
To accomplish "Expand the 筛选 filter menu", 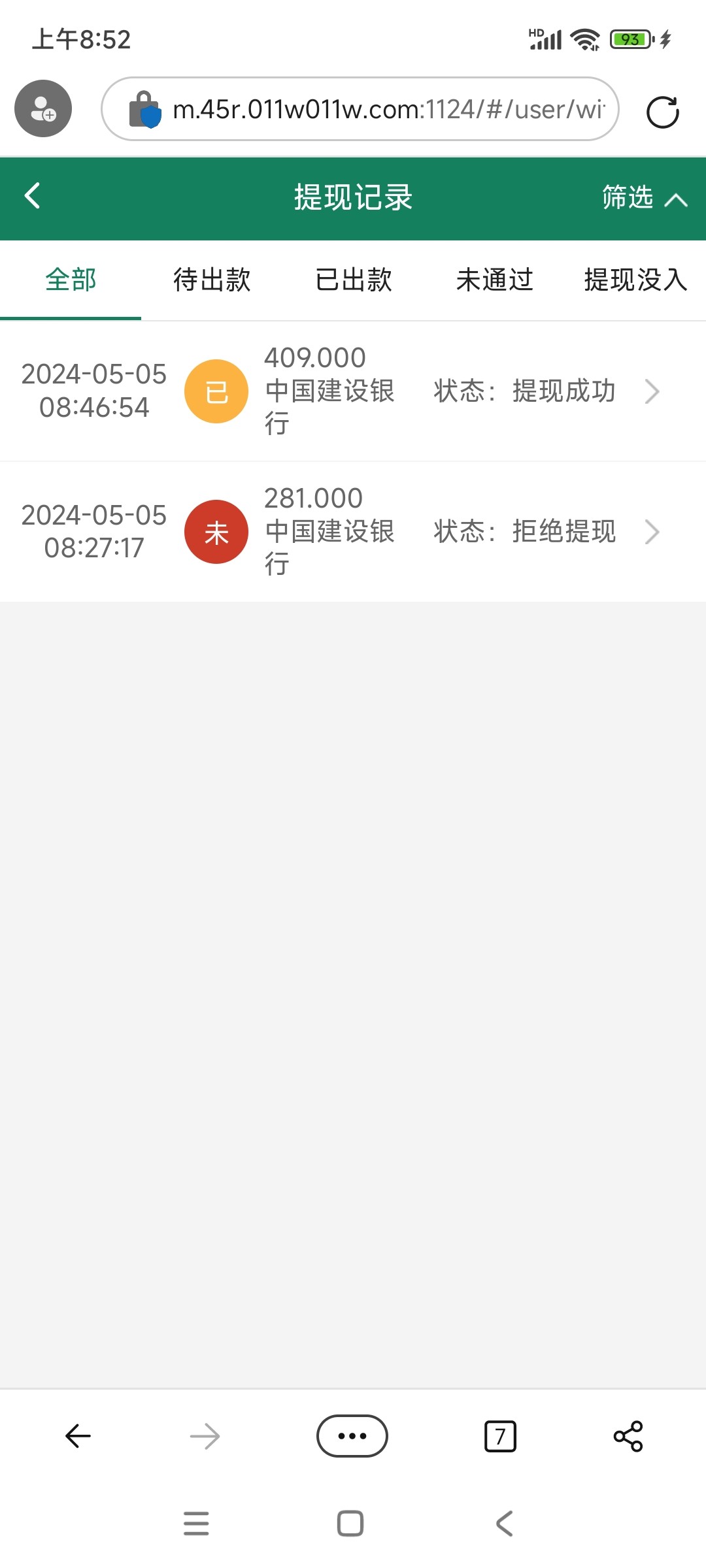I will coord(645,197).
